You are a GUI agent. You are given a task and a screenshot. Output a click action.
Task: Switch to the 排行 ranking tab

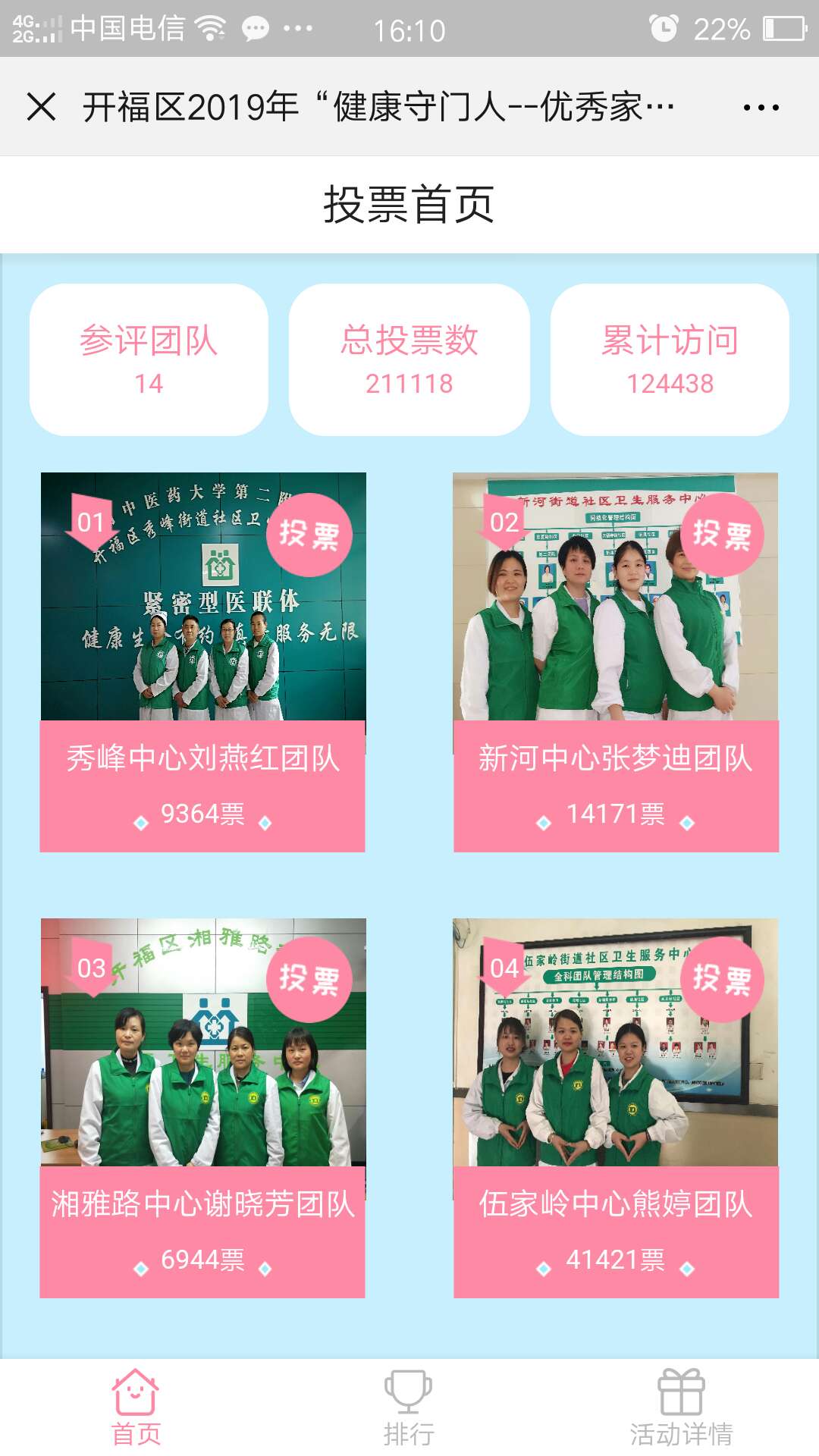pyautogui.click(x=409, y=1408)
